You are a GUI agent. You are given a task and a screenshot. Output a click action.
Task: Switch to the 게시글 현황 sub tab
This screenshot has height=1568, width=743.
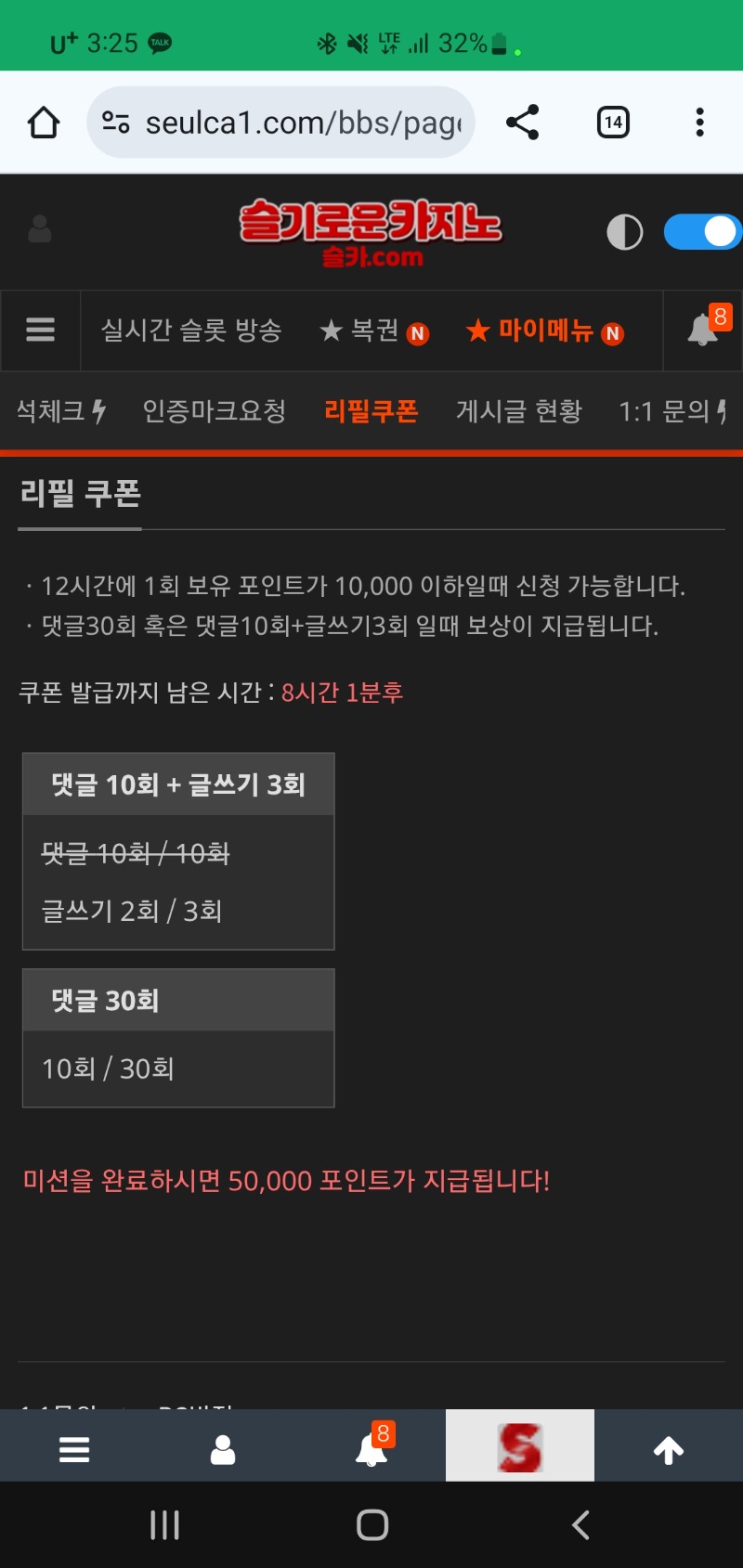point(518,411)
